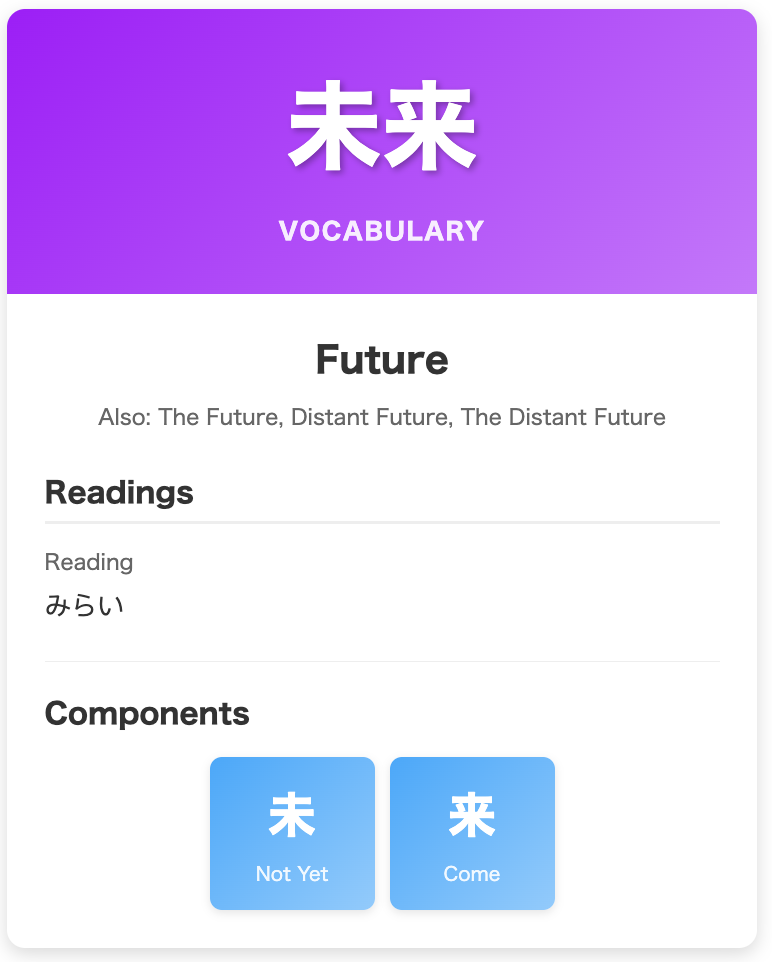Open the Come kanji label
772x962 pixels.
click(x=472, y=874)
